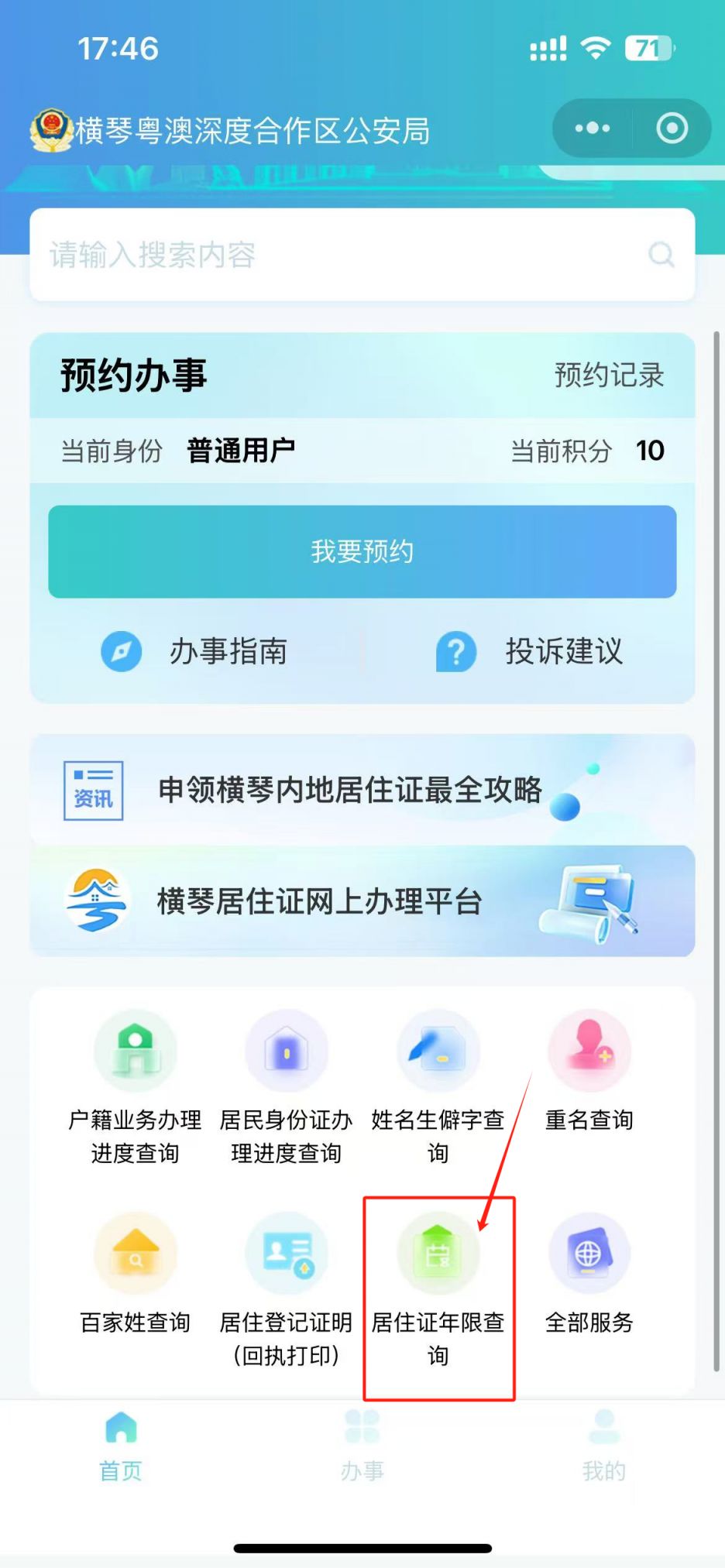This screenshot has width=725, height=1568.
Task: Open the mini program more-options menu
Action: pyautogui.click(x=593, y=128)
